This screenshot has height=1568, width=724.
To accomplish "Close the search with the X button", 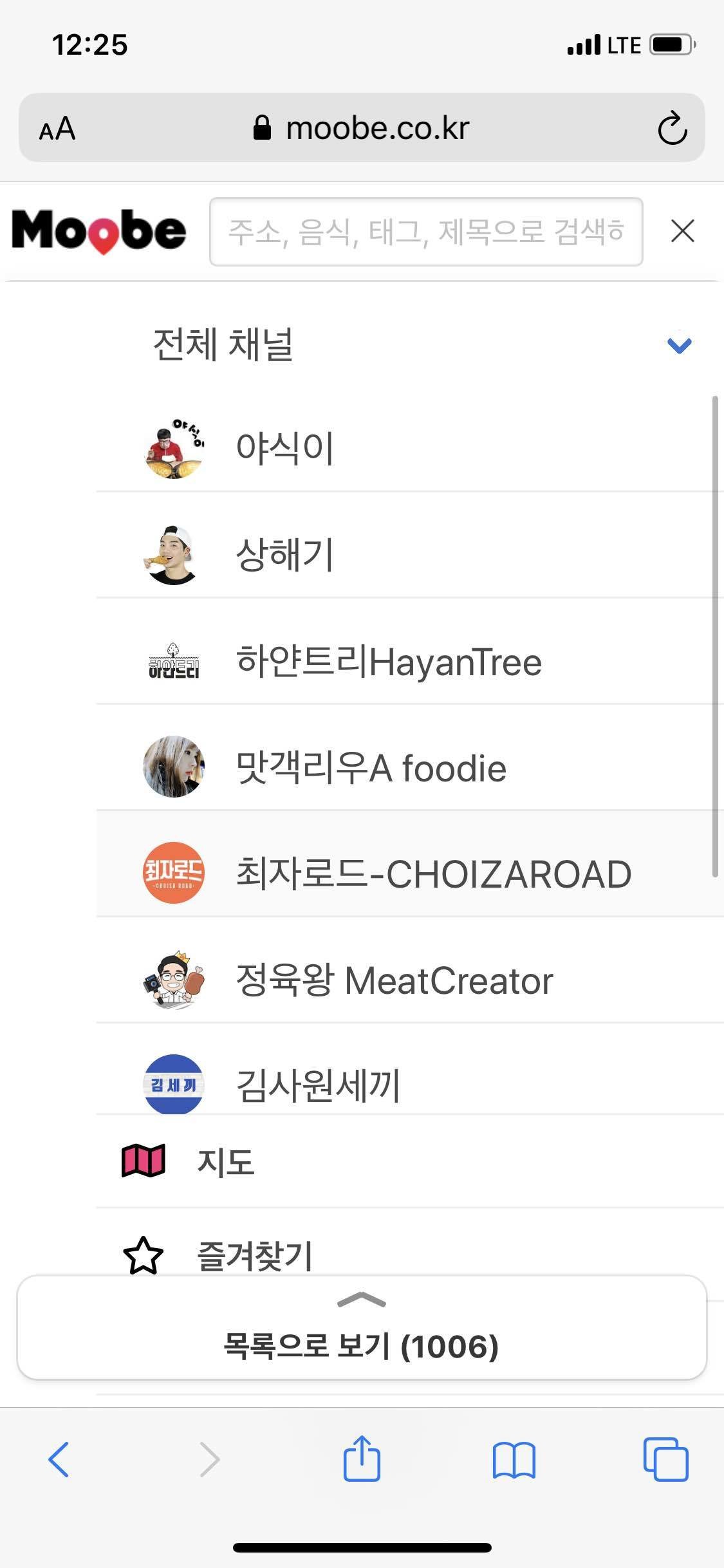I will (682, 232).
